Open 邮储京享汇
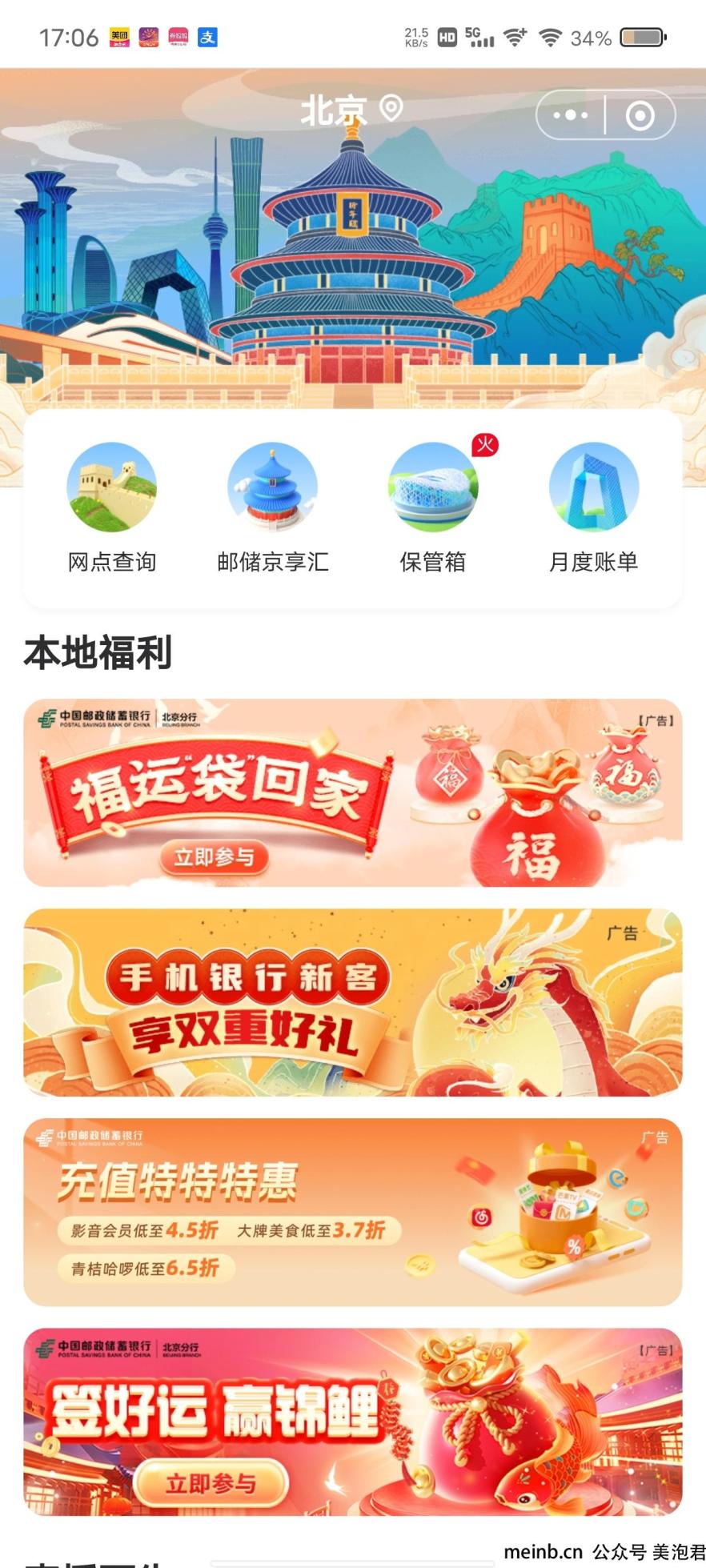The width and height of the screenshot is (706, 1568). (x=272, y=507)
